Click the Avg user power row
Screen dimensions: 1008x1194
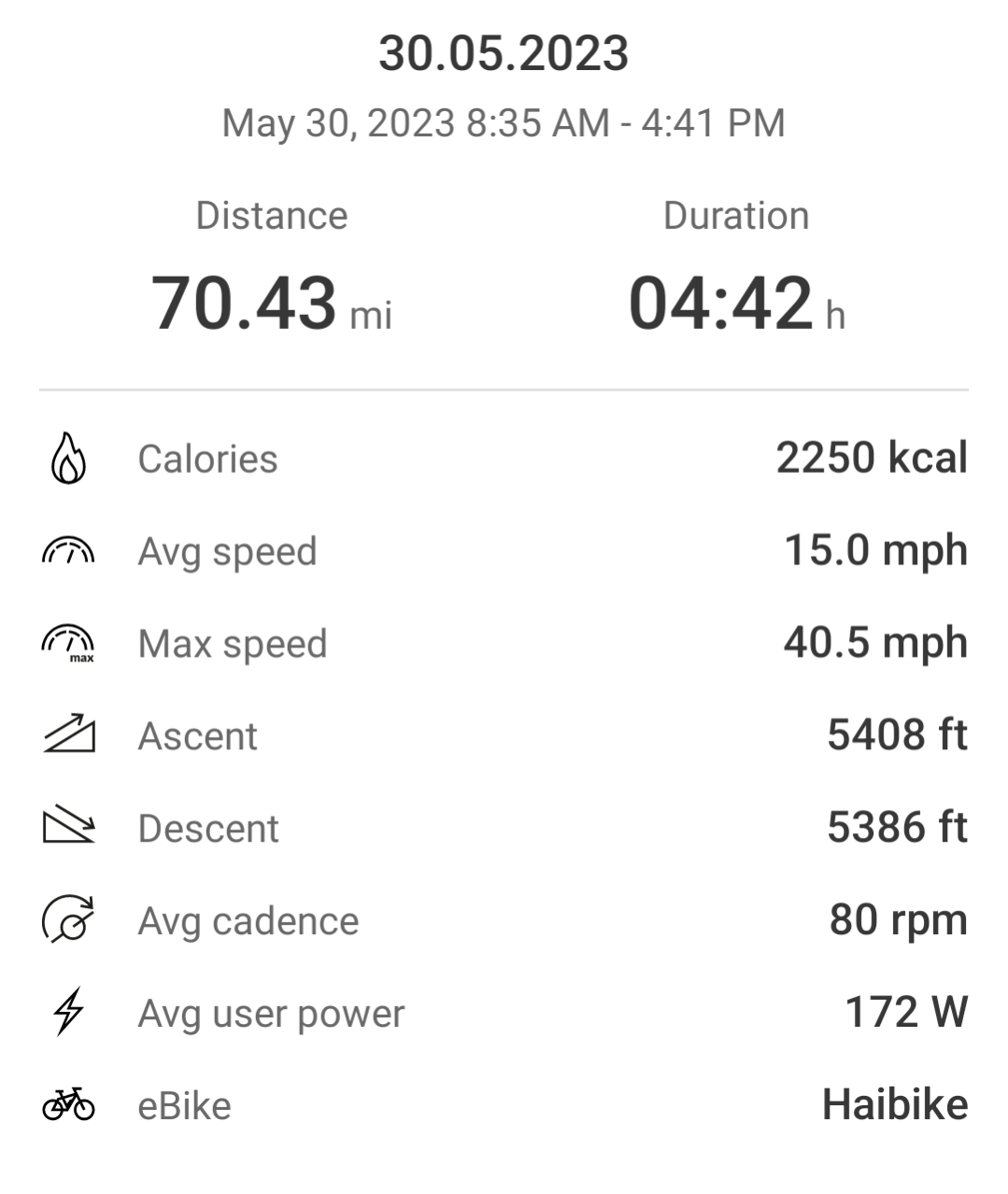(x=271, y=1013)
